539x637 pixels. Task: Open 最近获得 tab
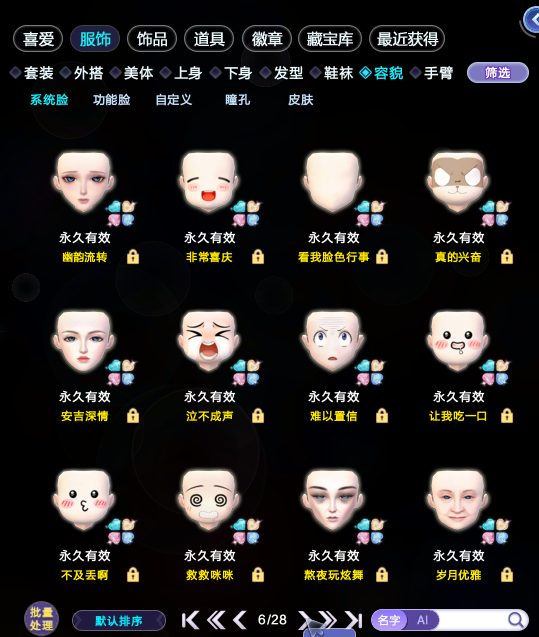coord(407,39)
